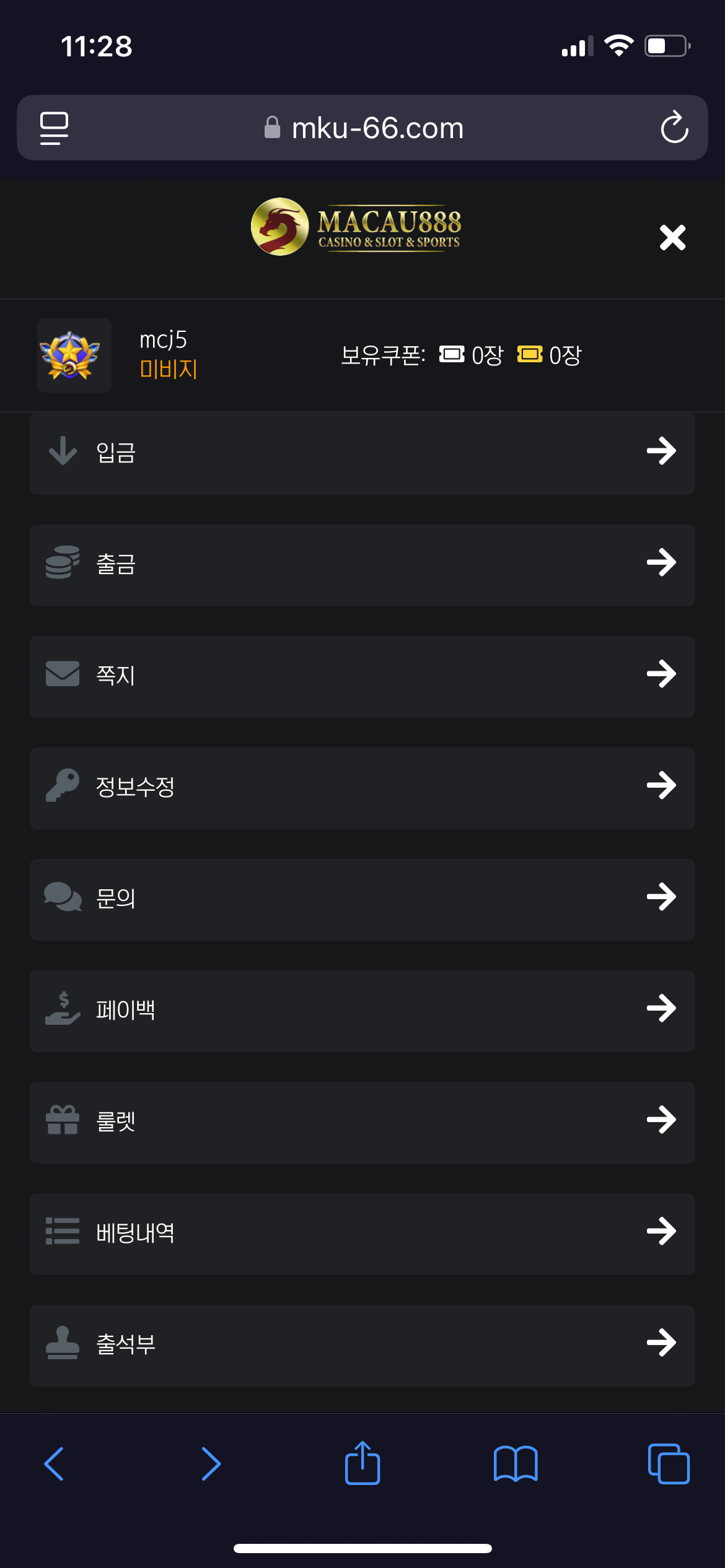Image resolution: width=725 pixels, height=1568 pixels.
Task: Show open Safari tabs
Action: point(669,1464)
